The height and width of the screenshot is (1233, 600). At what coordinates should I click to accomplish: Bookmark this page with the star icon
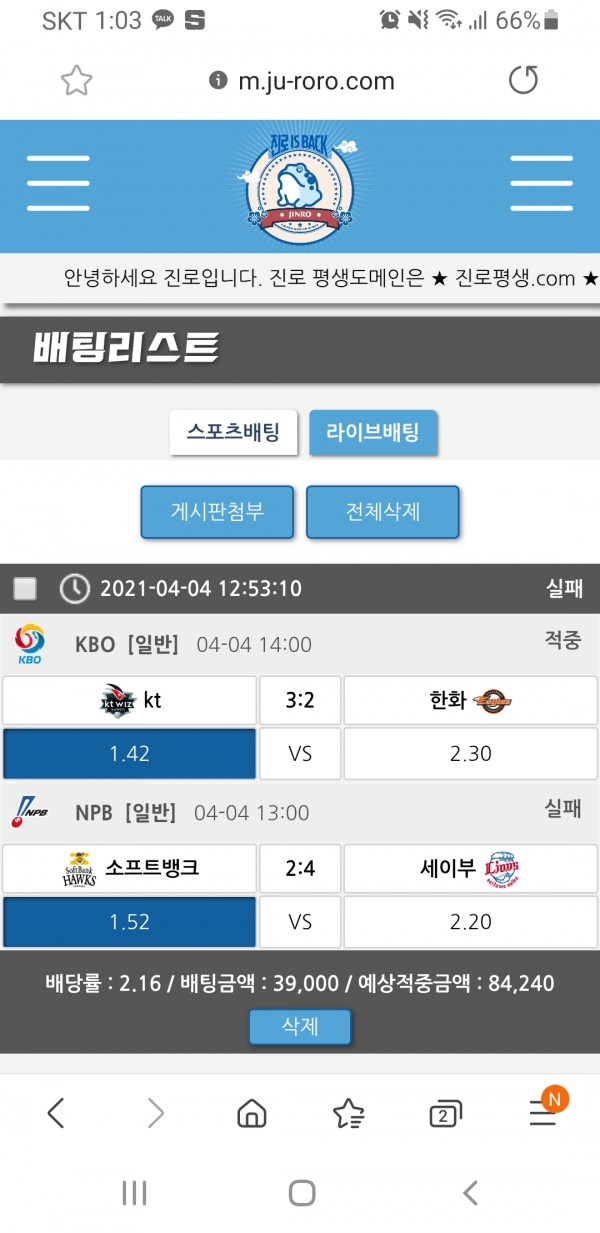[76, 81]
